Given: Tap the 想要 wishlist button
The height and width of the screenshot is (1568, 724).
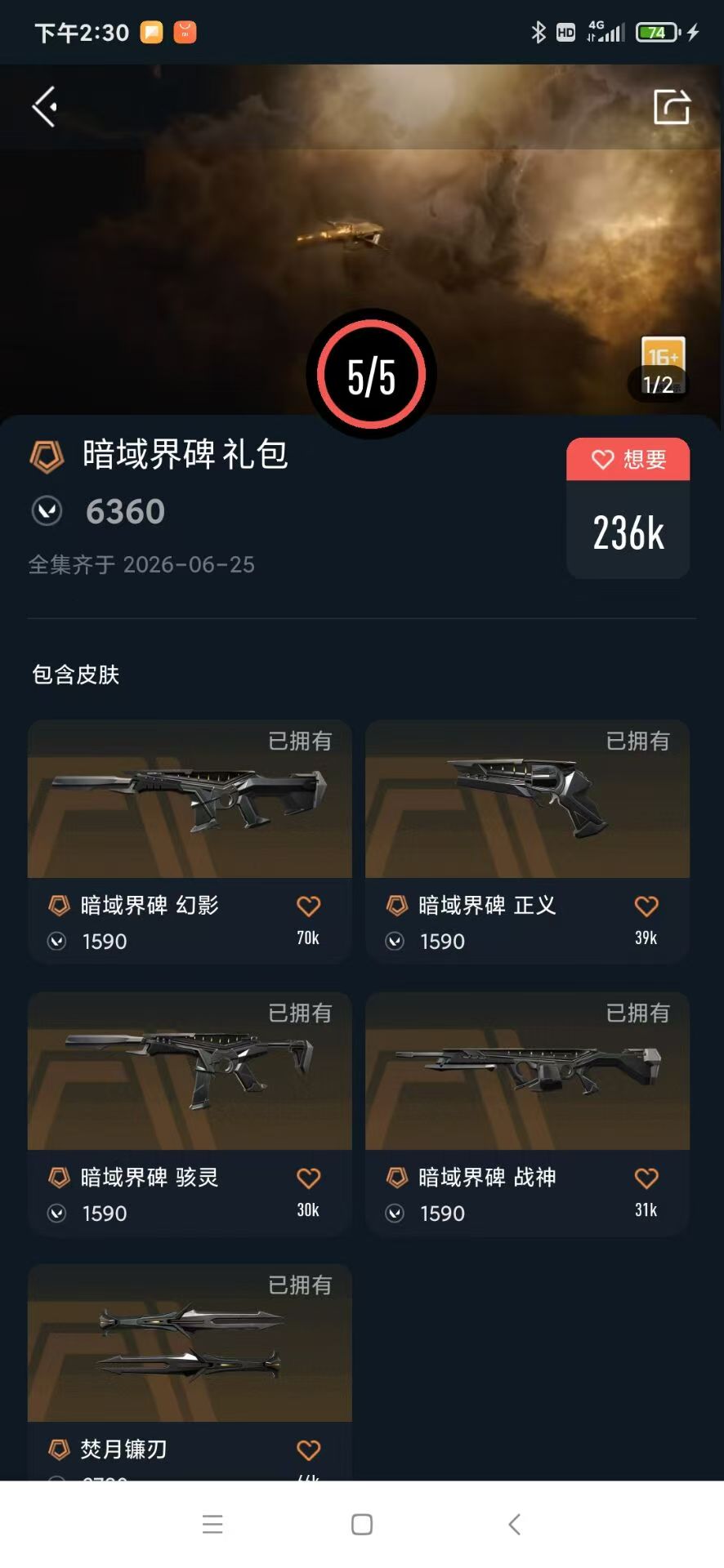Looking at the screenshot, I should pyautogui.click(x=628, y=459).
